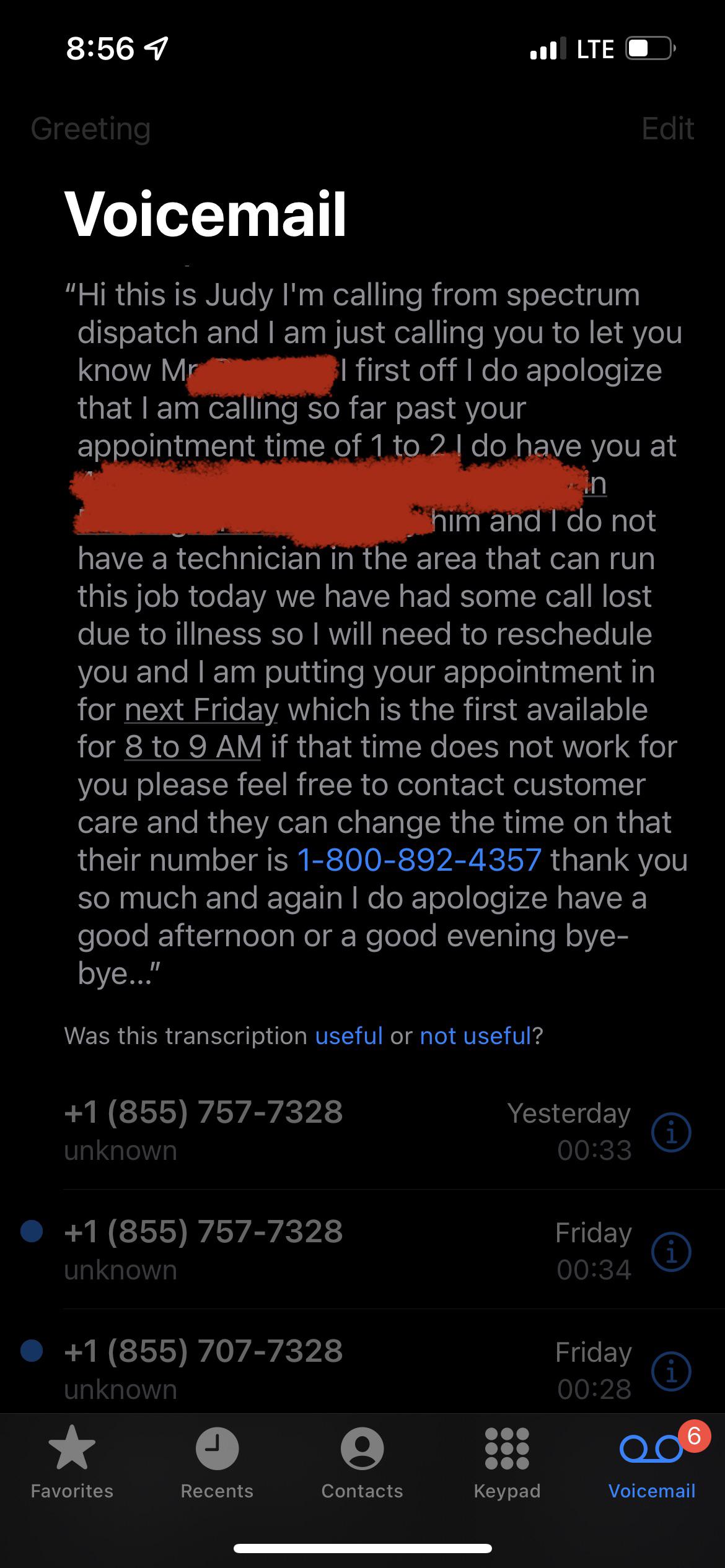
Task: Show info for Friday's 00:28 voicemail
Action: pyautogui.click(x=671, y=1371)
